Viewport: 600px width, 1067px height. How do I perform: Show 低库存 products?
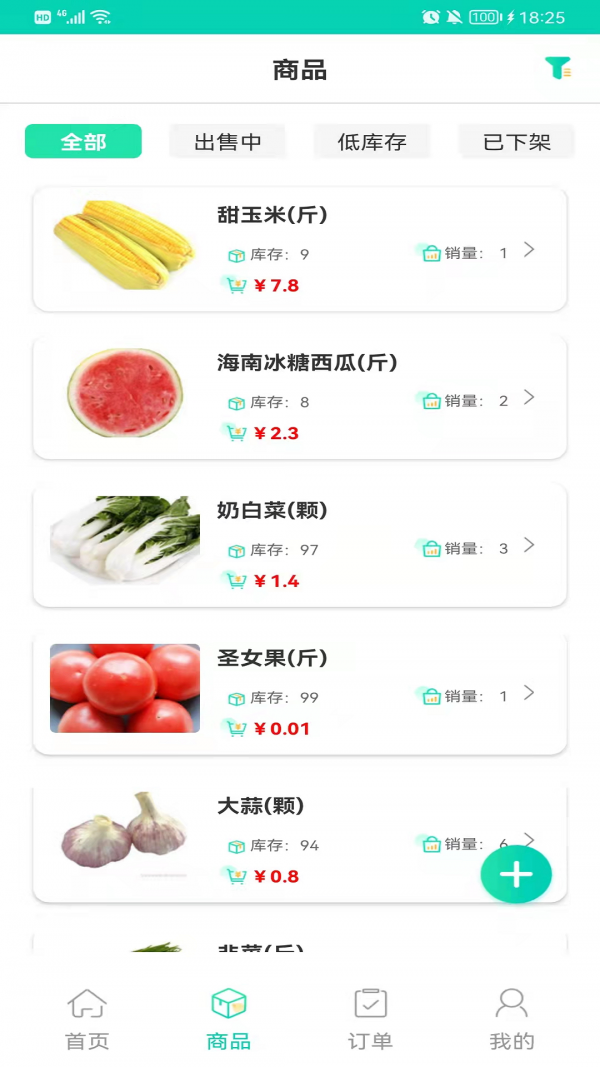coord(372,141)
